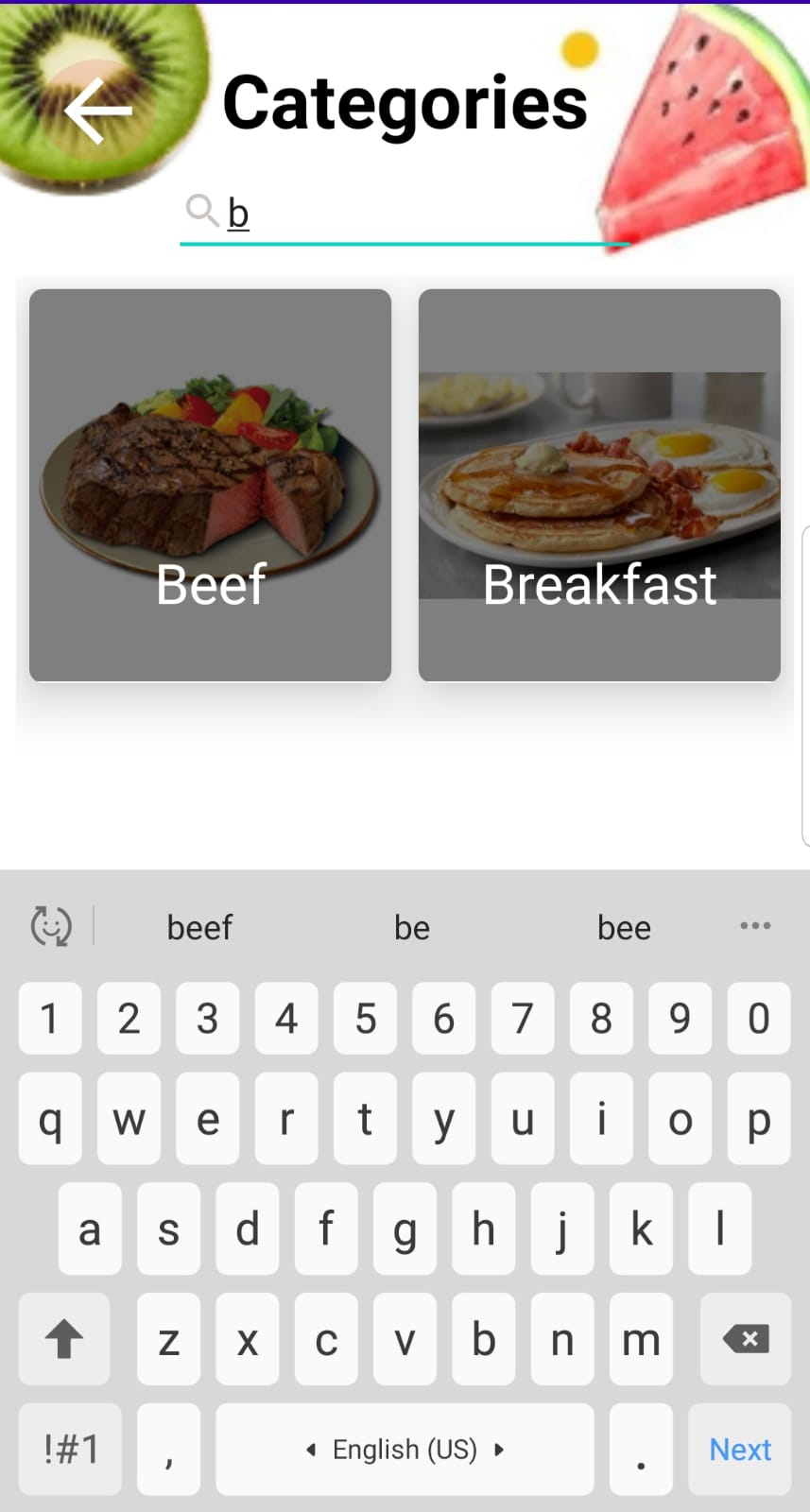
Task: Open the Beef category
Action: [210, 485]
